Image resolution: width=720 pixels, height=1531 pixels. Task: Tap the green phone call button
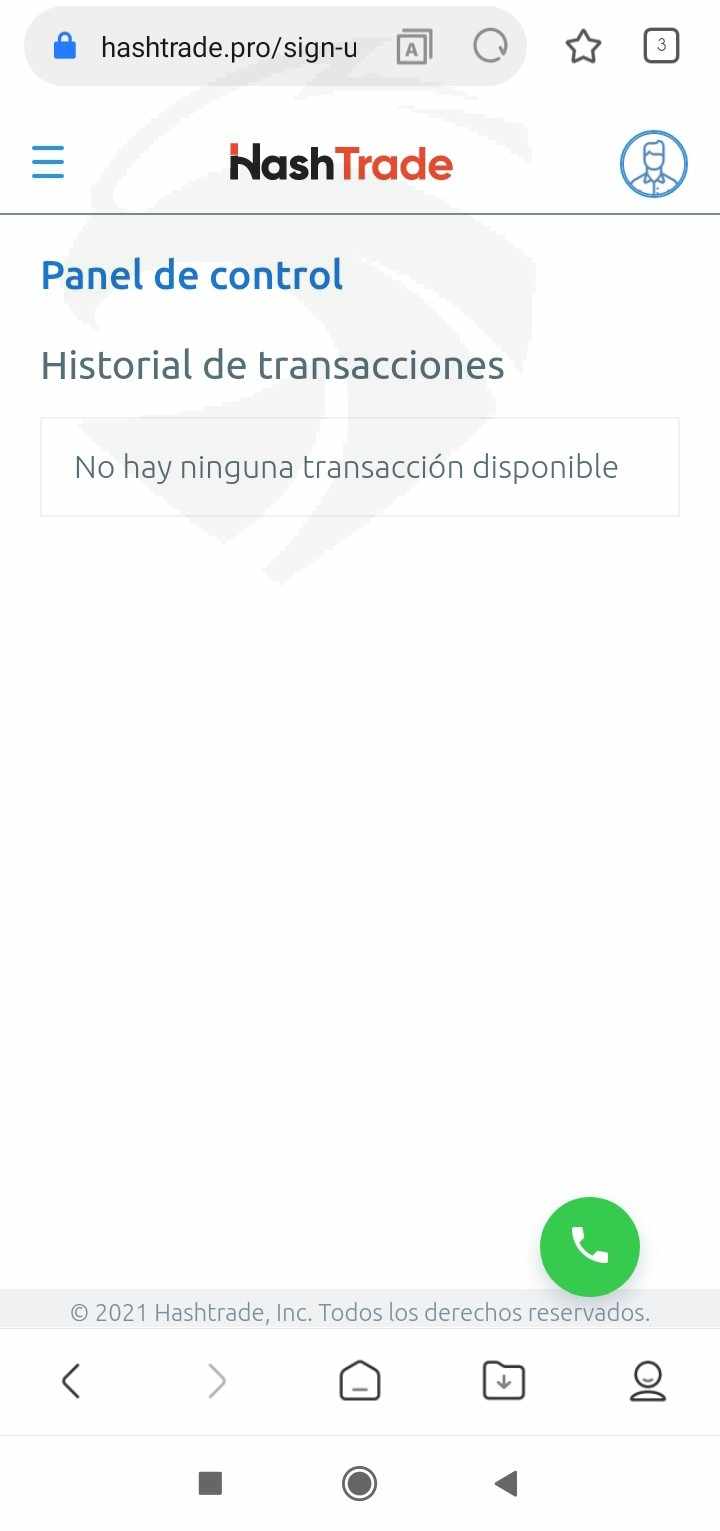(x=590, y=1246)
